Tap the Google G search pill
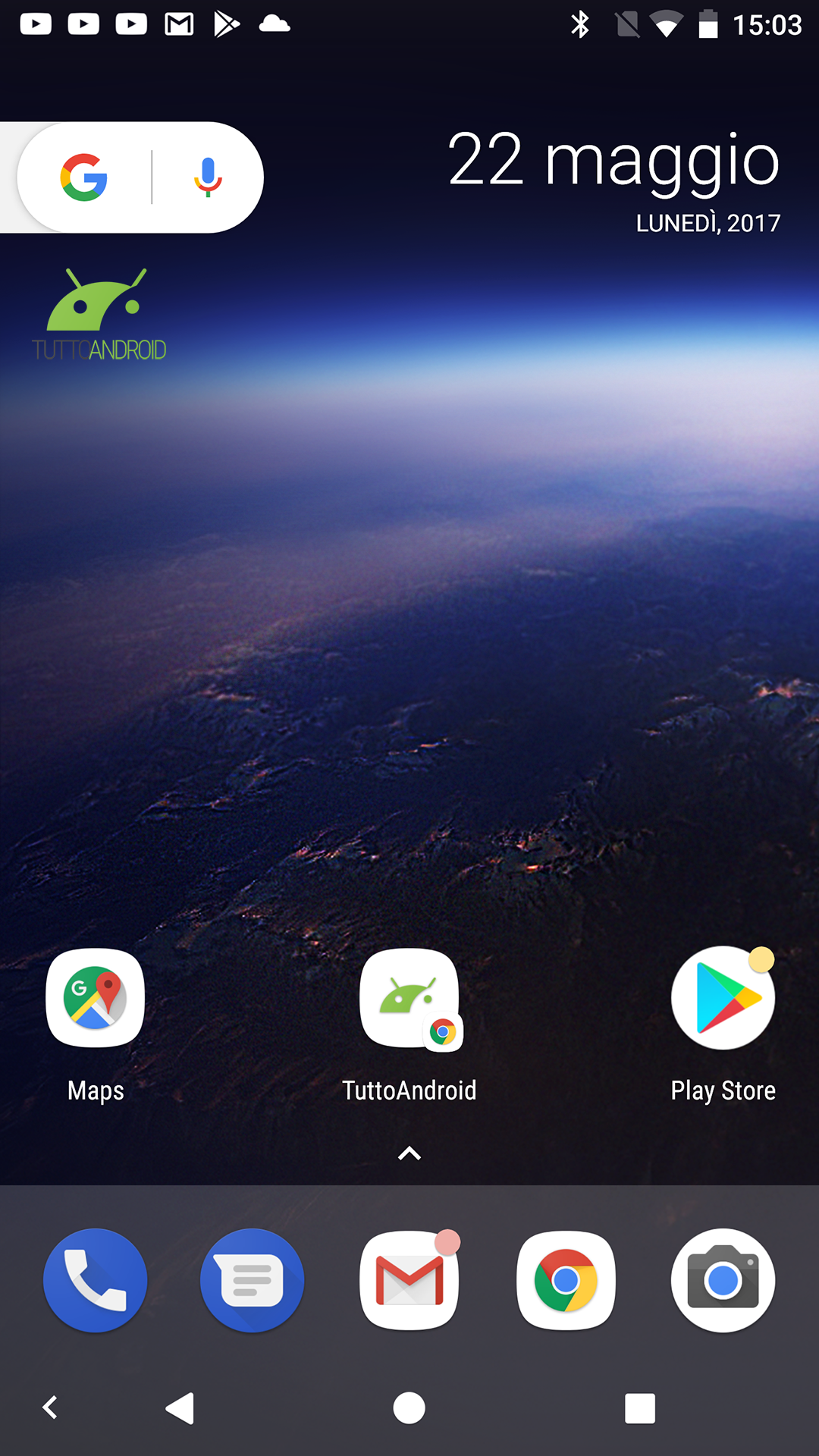Viewport: 819px width, 1456px height. [83, 177]
